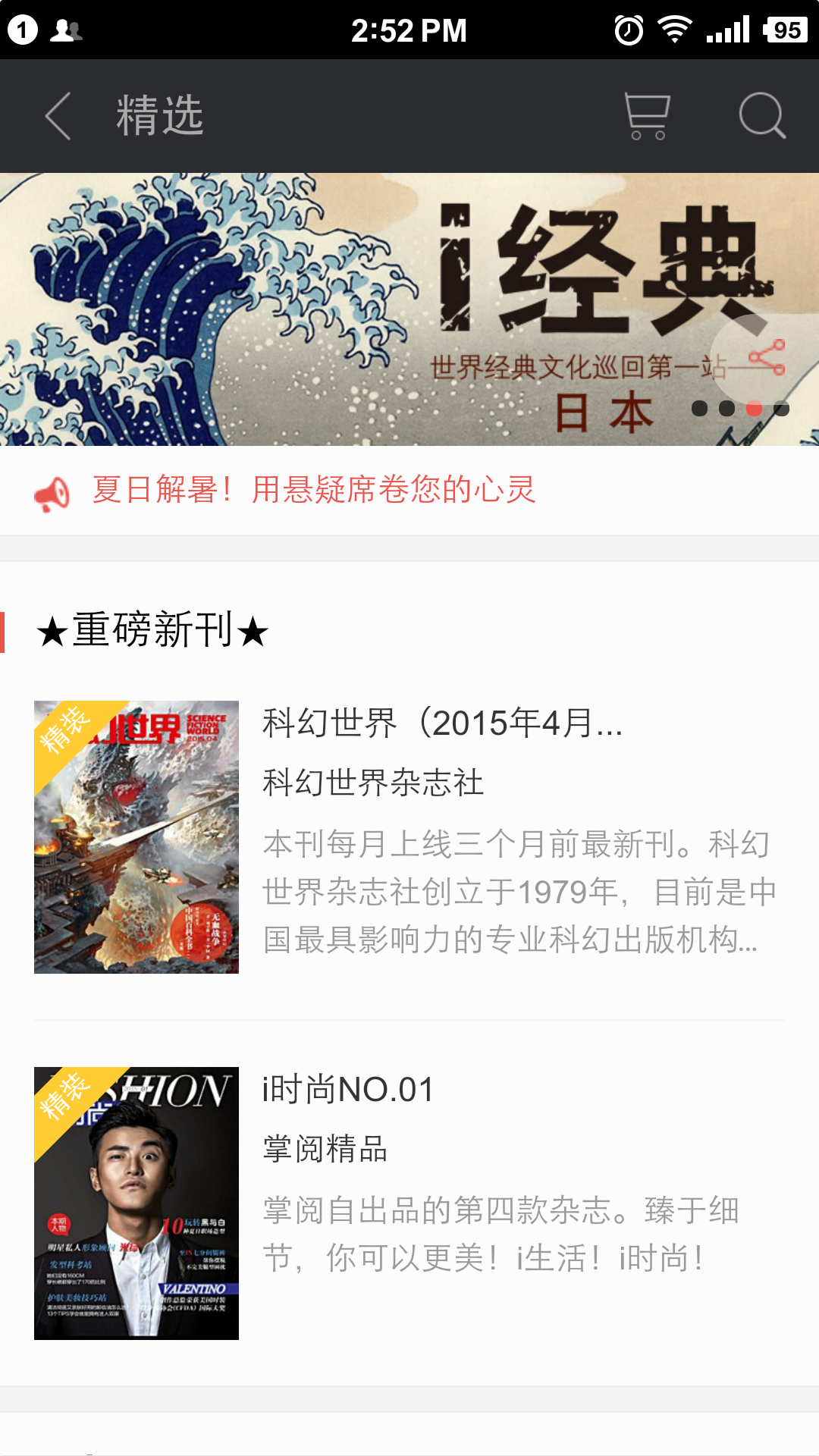The image size is (819, 1456).
Task: Select the first carousel indicator dot
Action: [x=698, y=407]
